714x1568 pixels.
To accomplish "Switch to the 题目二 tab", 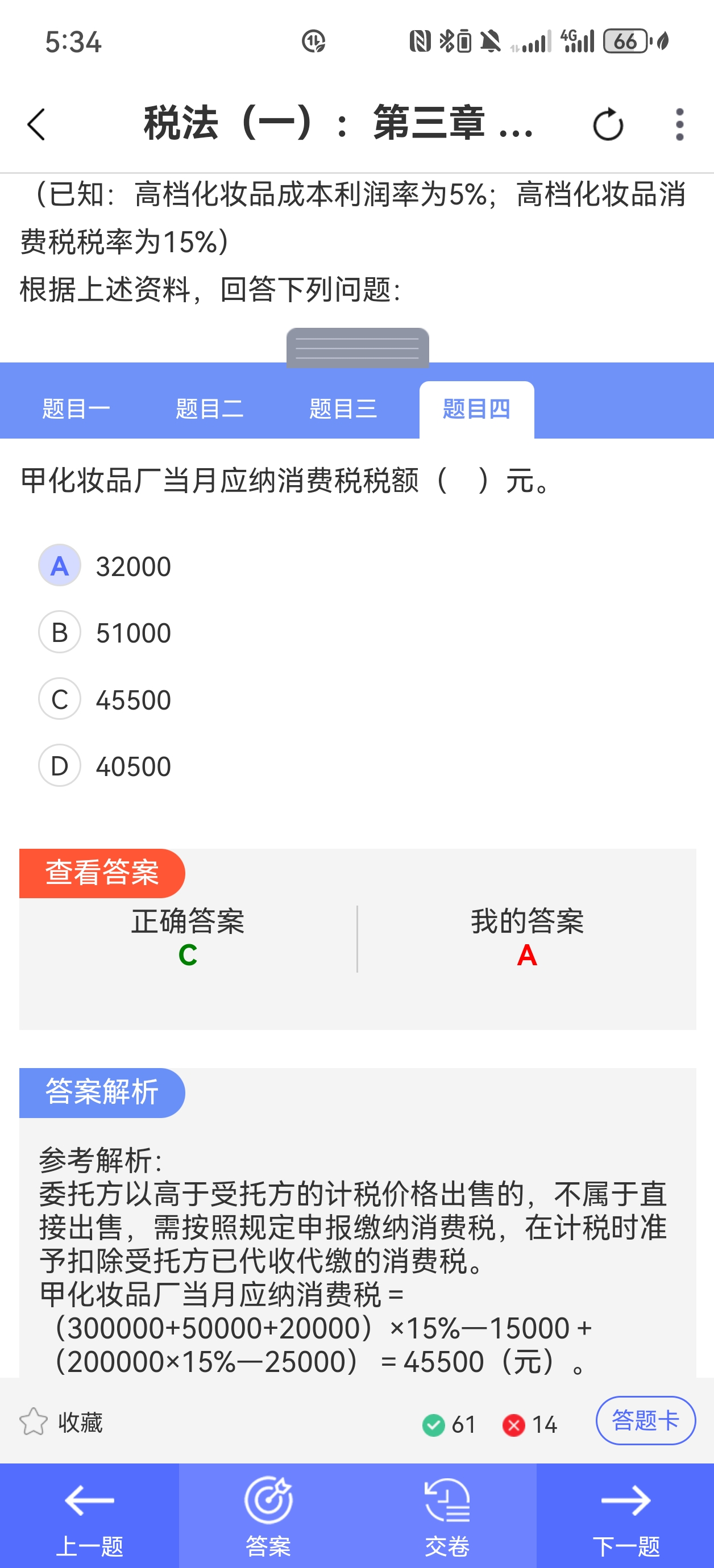I will coord(210,409).
